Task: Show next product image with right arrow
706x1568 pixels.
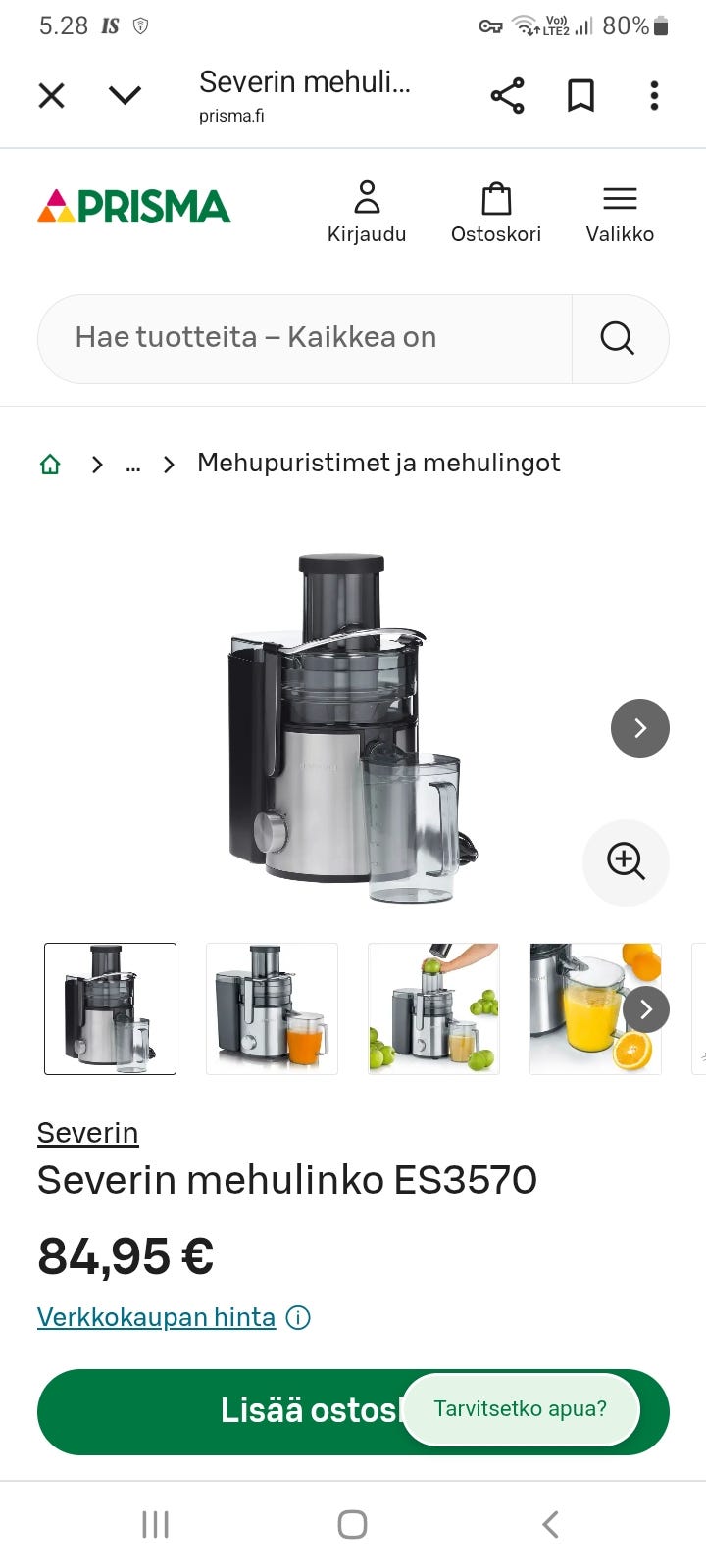Action: (639, 727)
